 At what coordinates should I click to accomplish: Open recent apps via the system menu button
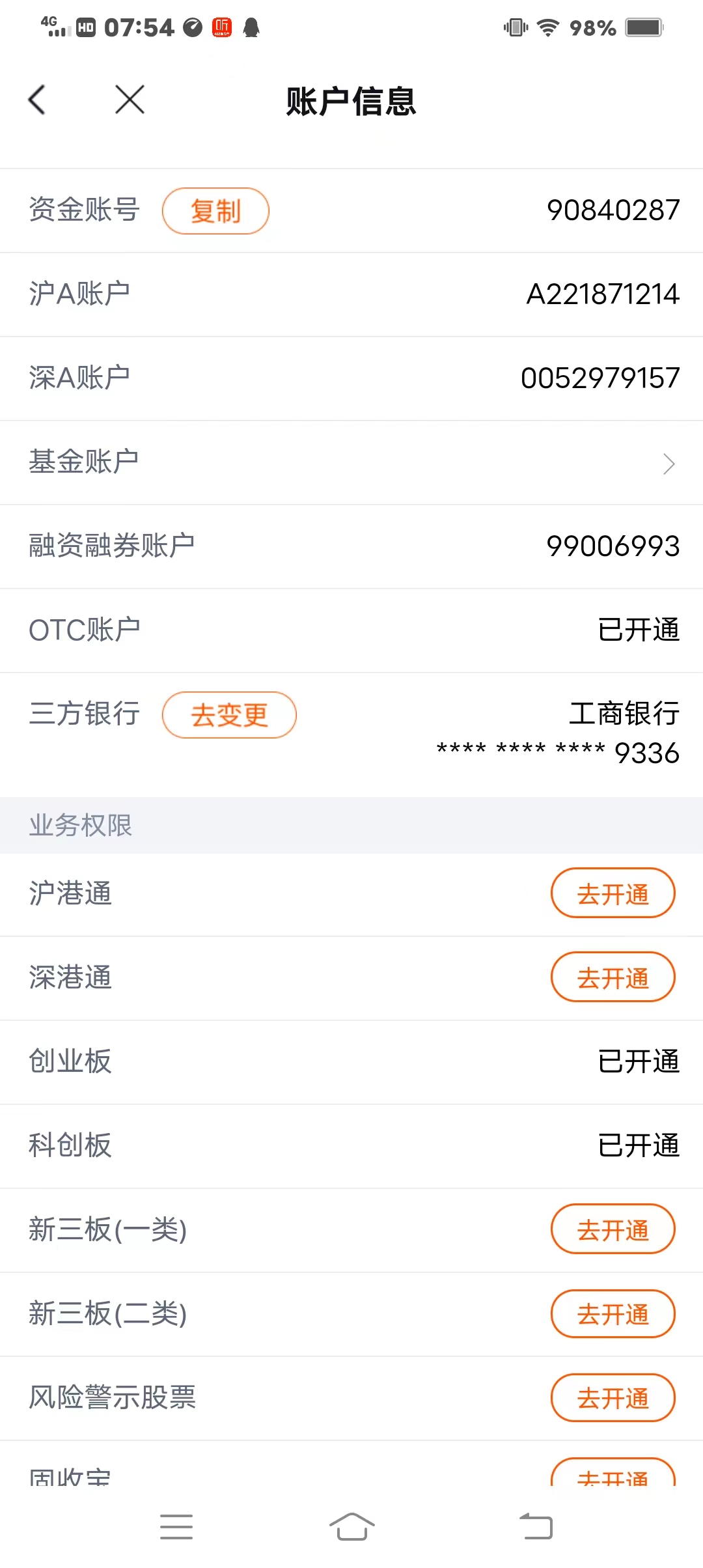tap(176, 1526)
